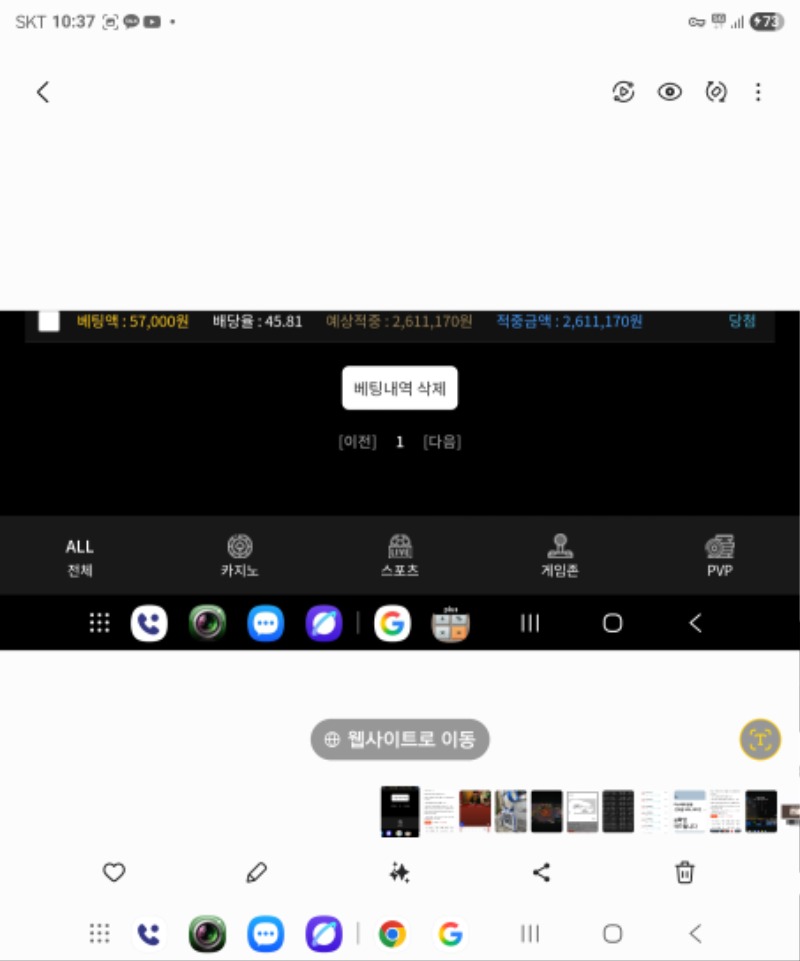800x961 pixels.
Task: Show recent apps
Action: pos(530,934)
